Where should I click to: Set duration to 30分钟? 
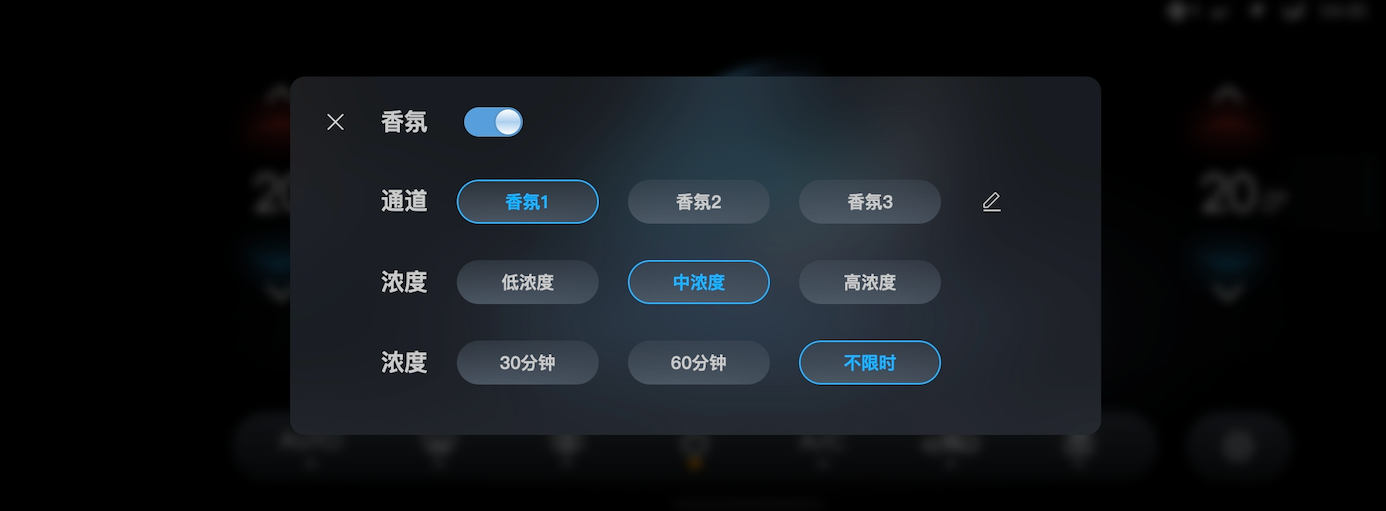527,362
